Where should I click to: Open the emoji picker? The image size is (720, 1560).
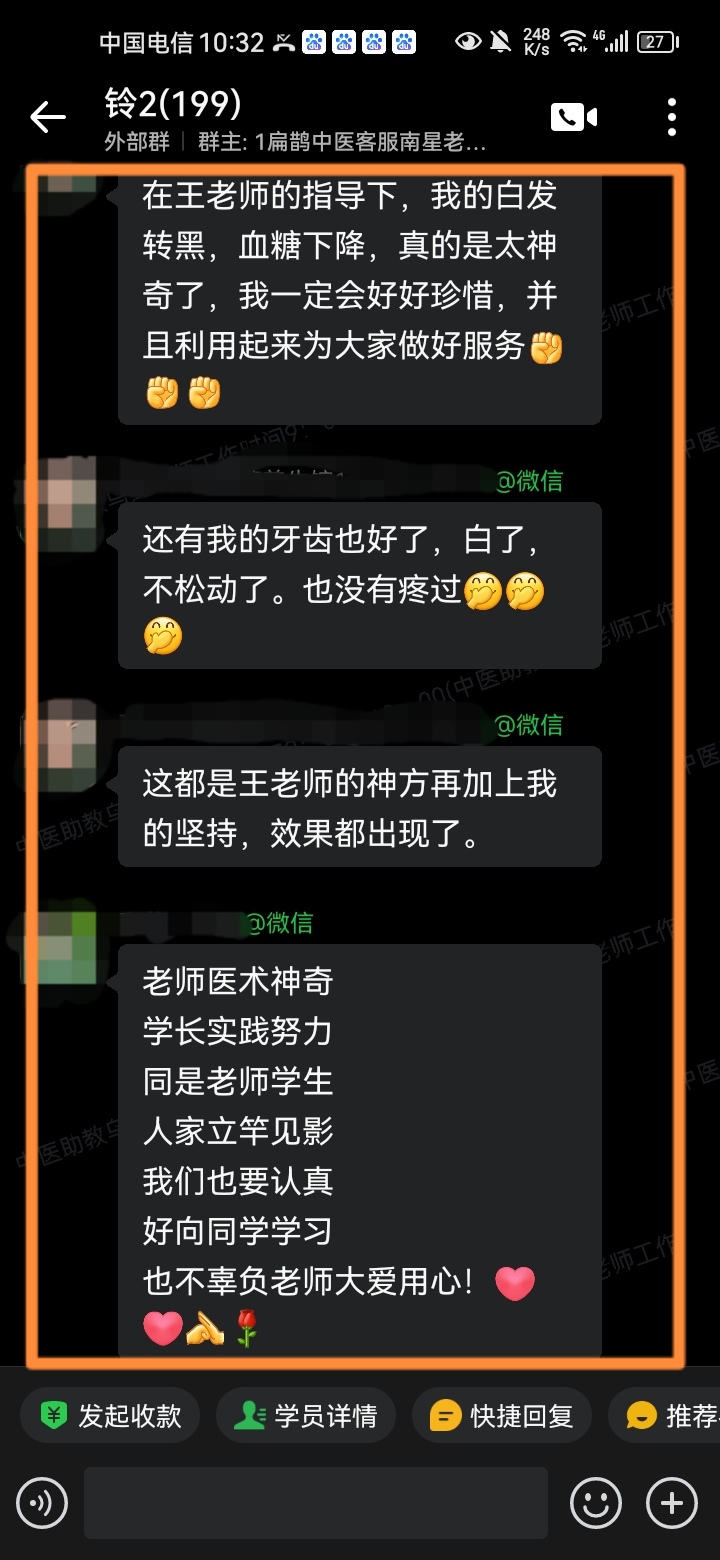595,1503
